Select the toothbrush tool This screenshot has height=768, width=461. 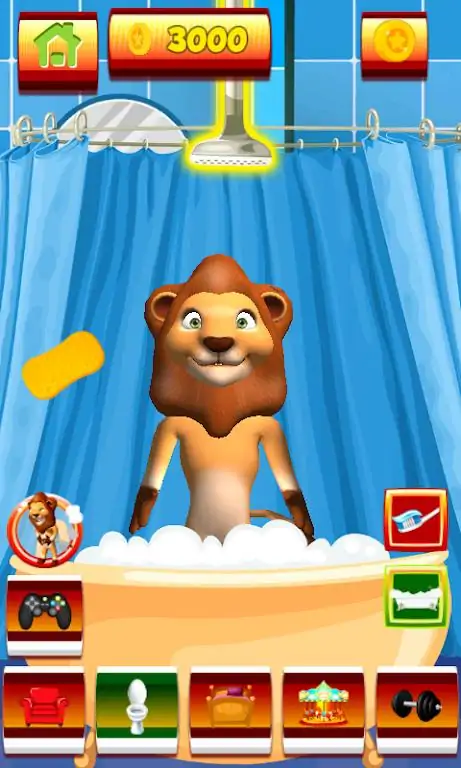click(415, 520)
